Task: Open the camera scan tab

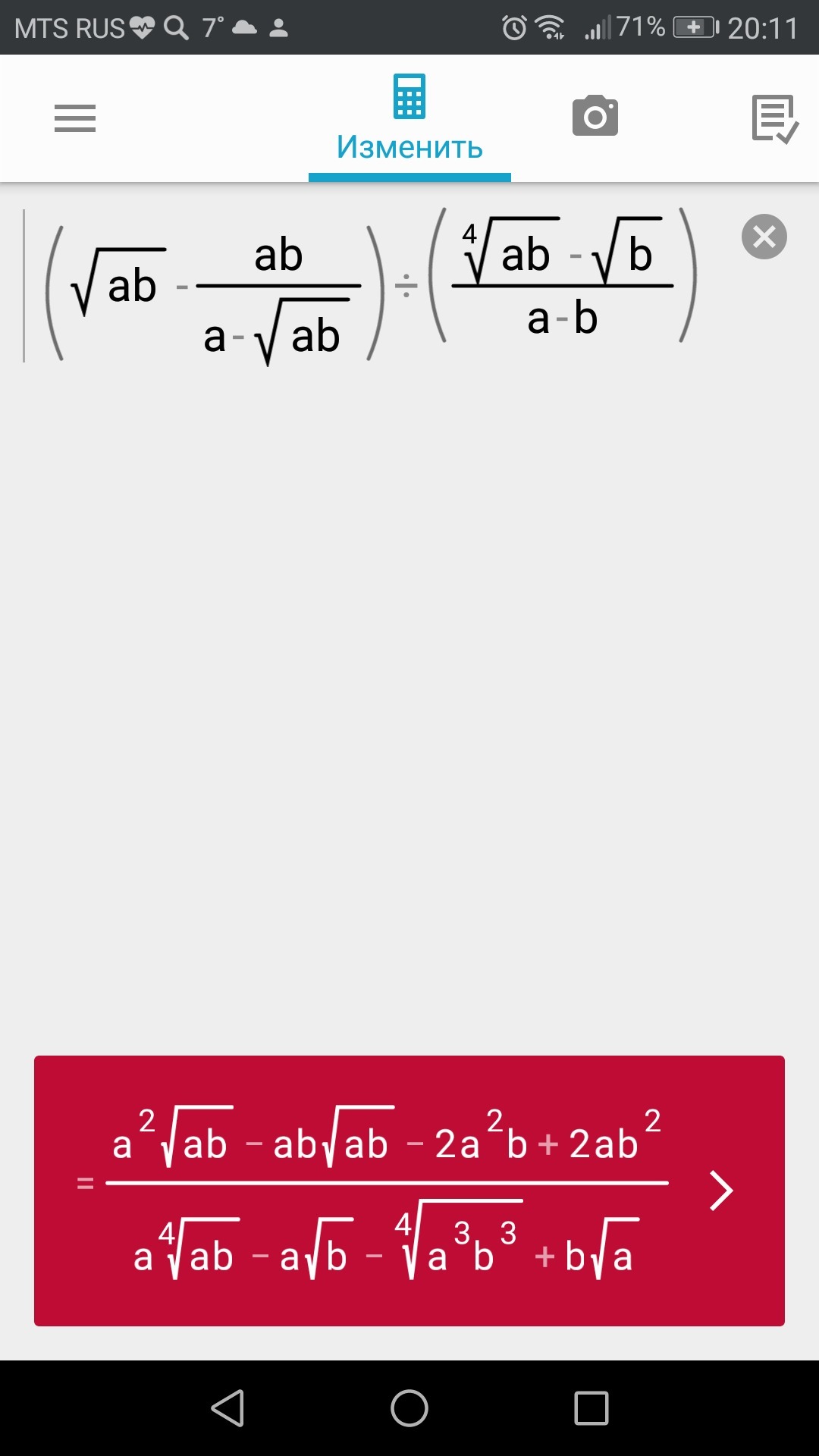Action: 595,117
